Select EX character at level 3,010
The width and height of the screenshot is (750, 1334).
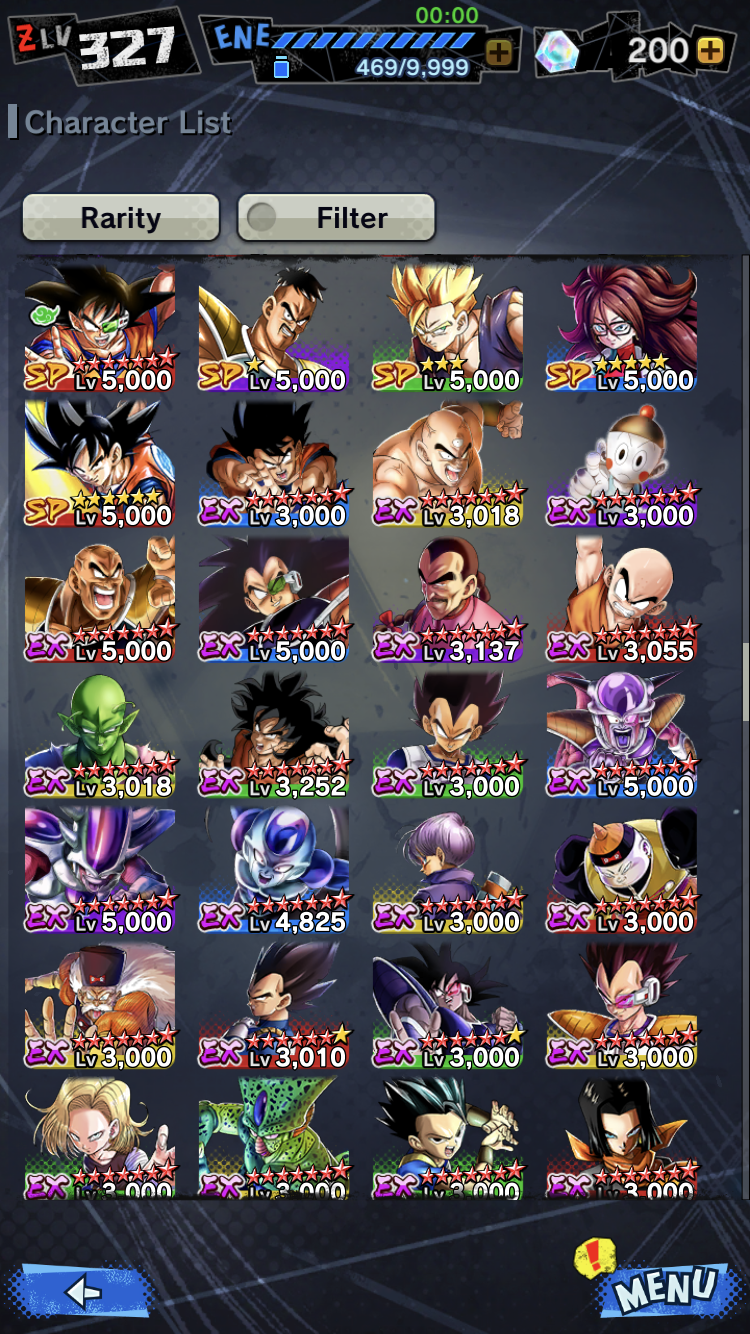[x=274, y=1006]
